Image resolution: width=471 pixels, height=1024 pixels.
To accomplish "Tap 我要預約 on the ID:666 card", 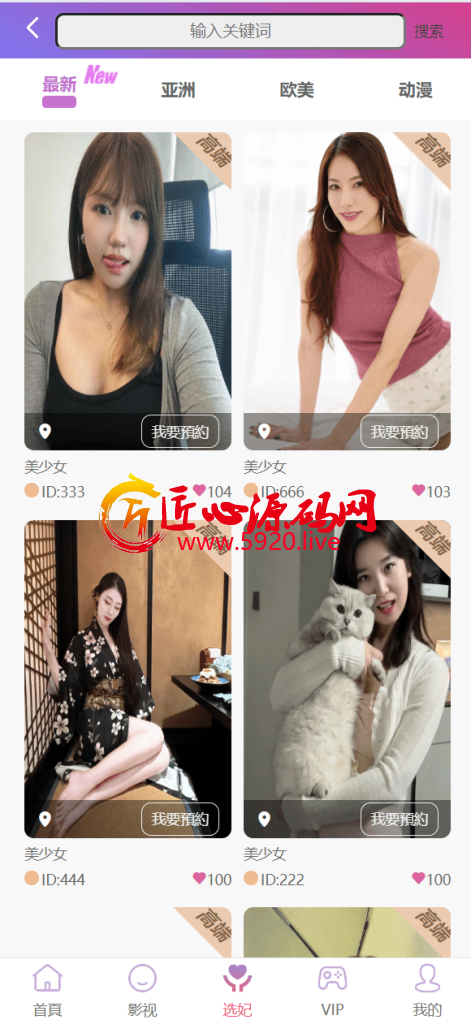I will (399, 432).
